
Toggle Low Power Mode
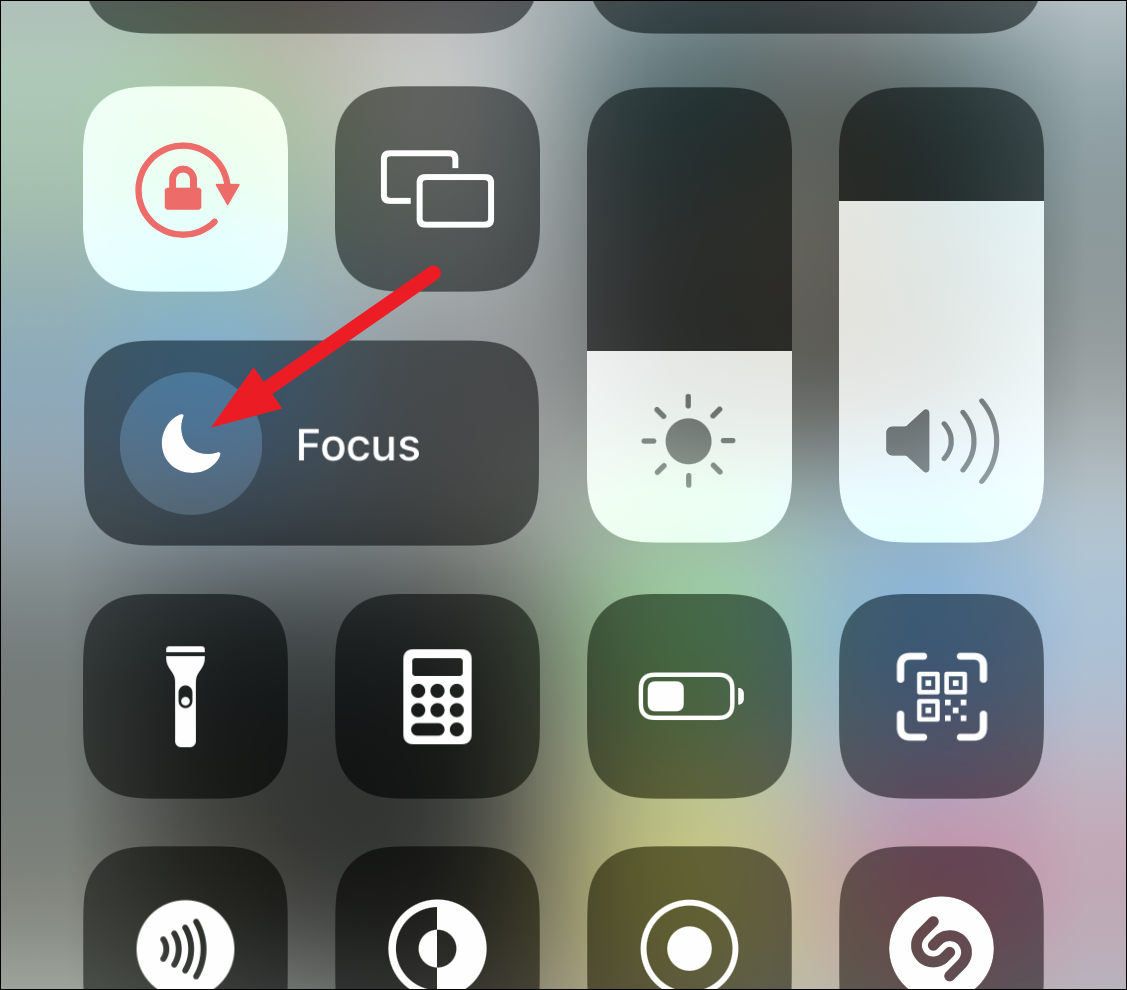[689, 697]
